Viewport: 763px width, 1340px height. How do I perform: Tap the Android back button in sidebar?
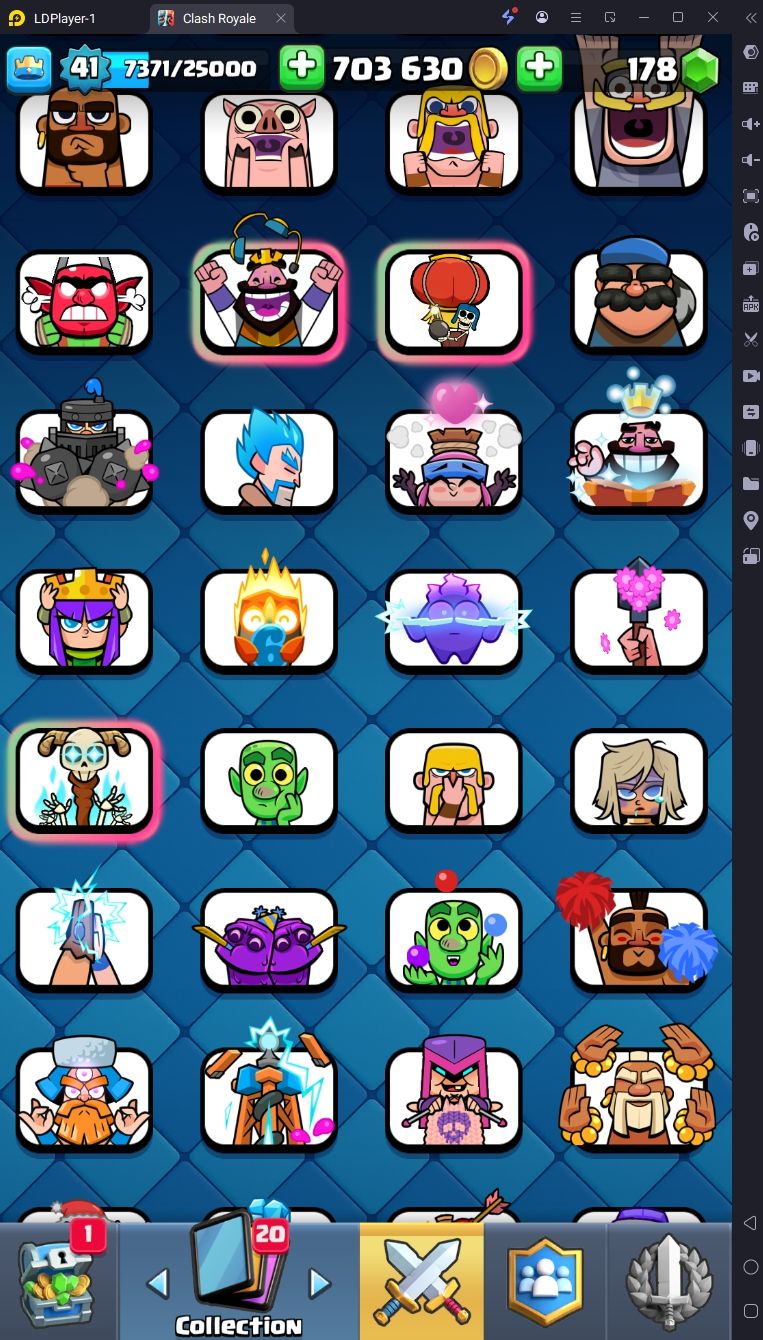[750, 1222]
